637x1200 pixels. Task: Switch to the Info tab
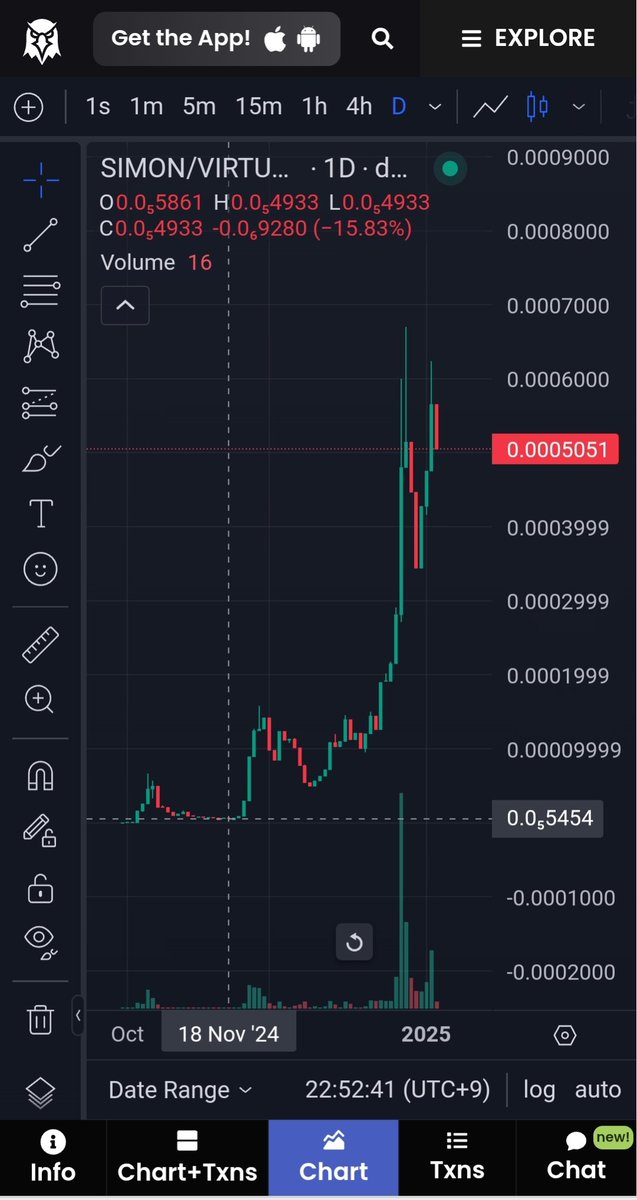(52, 1158)
